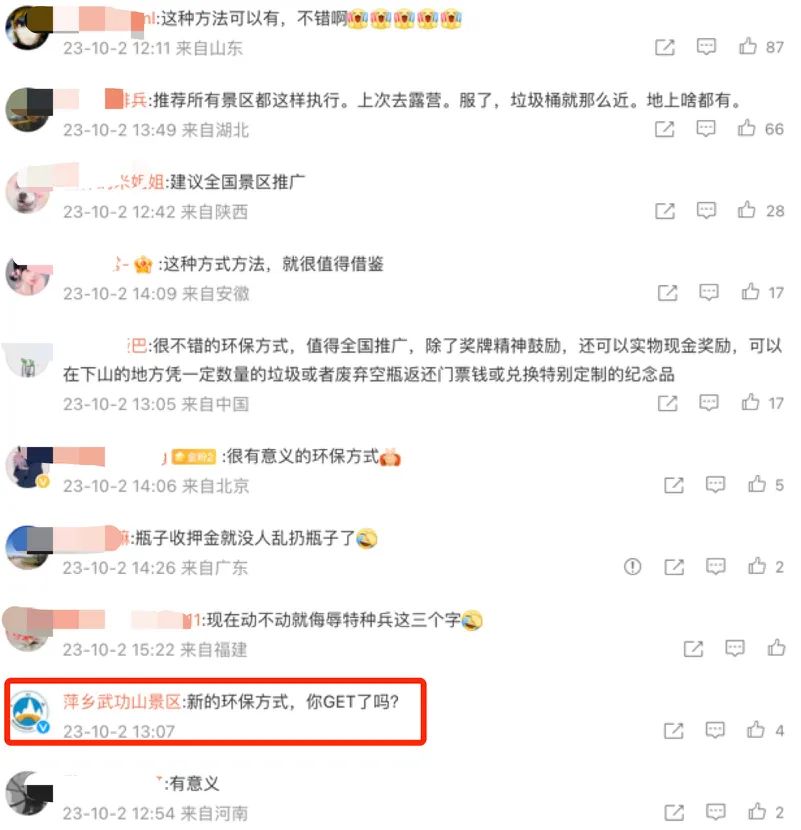This screenshot has height=830, width=801.
Task: Open 萍乡武功山景区 avatar
Action: [x=30, y=713]
